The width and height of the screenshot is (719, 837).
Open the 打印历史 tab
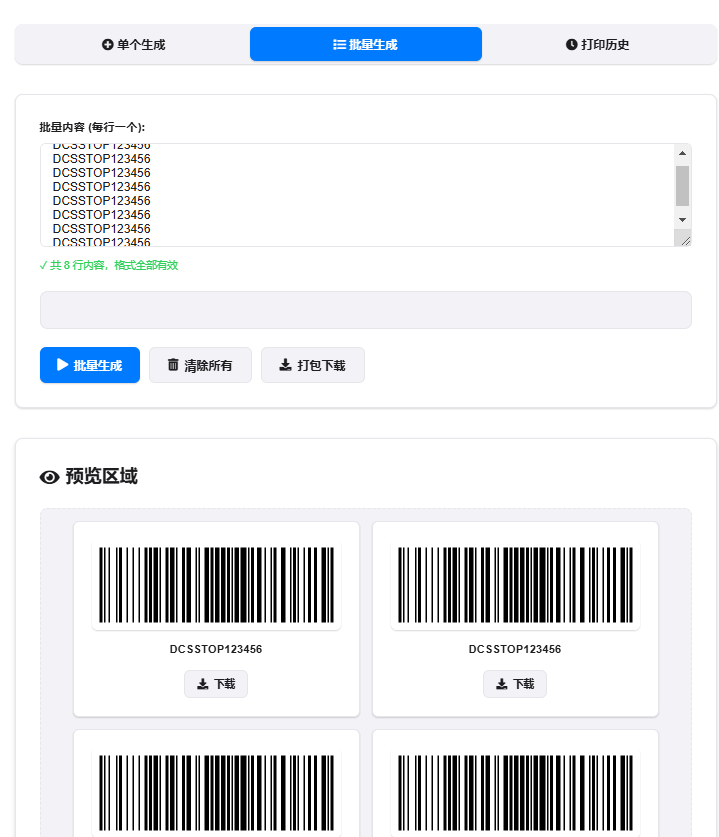[x=597, y=44]
